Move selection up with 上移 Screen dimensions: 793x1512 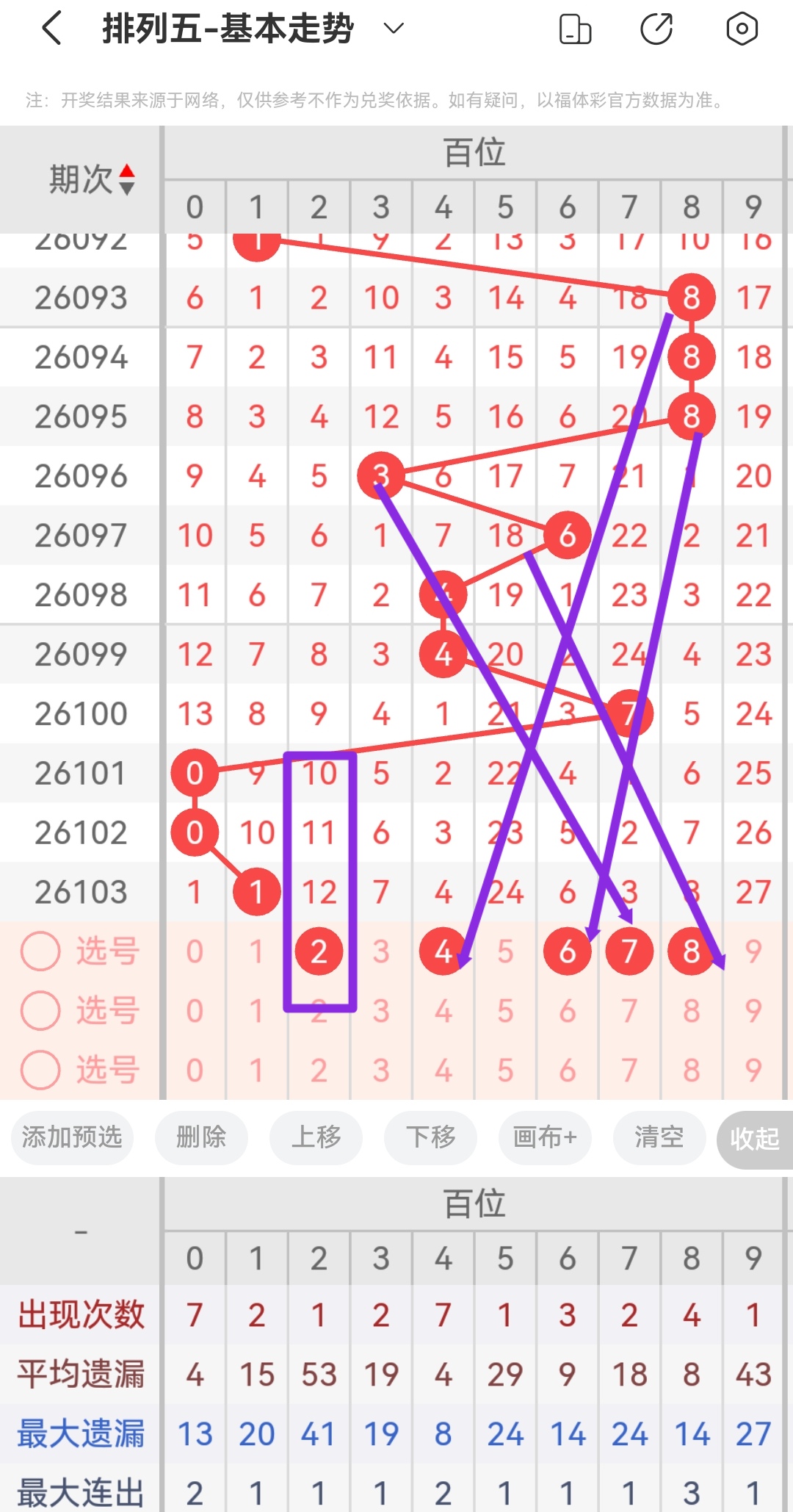[316, 1138]
